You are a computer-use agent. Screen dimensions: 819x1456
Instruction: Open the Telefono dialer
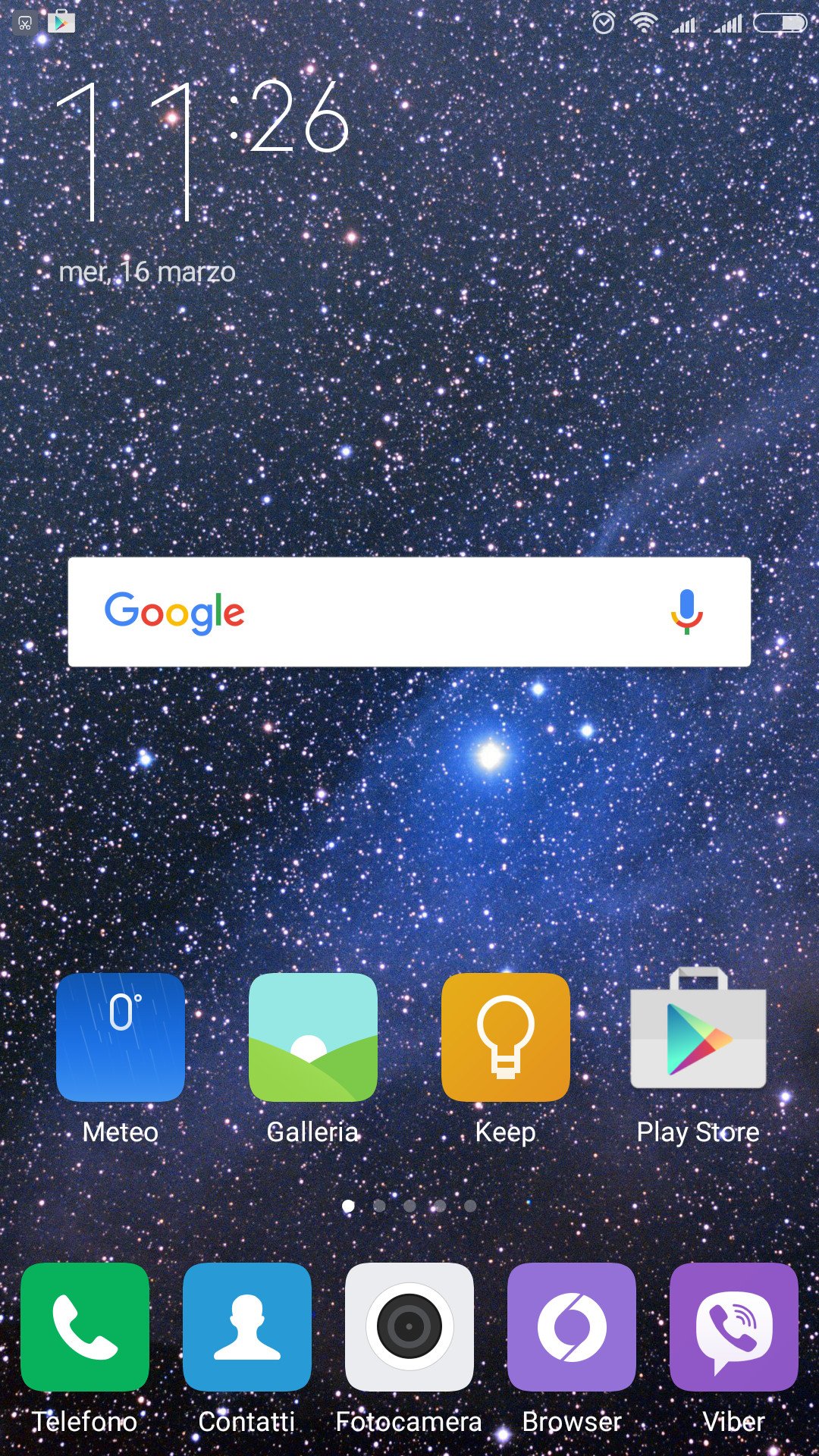click(85, 1326)
